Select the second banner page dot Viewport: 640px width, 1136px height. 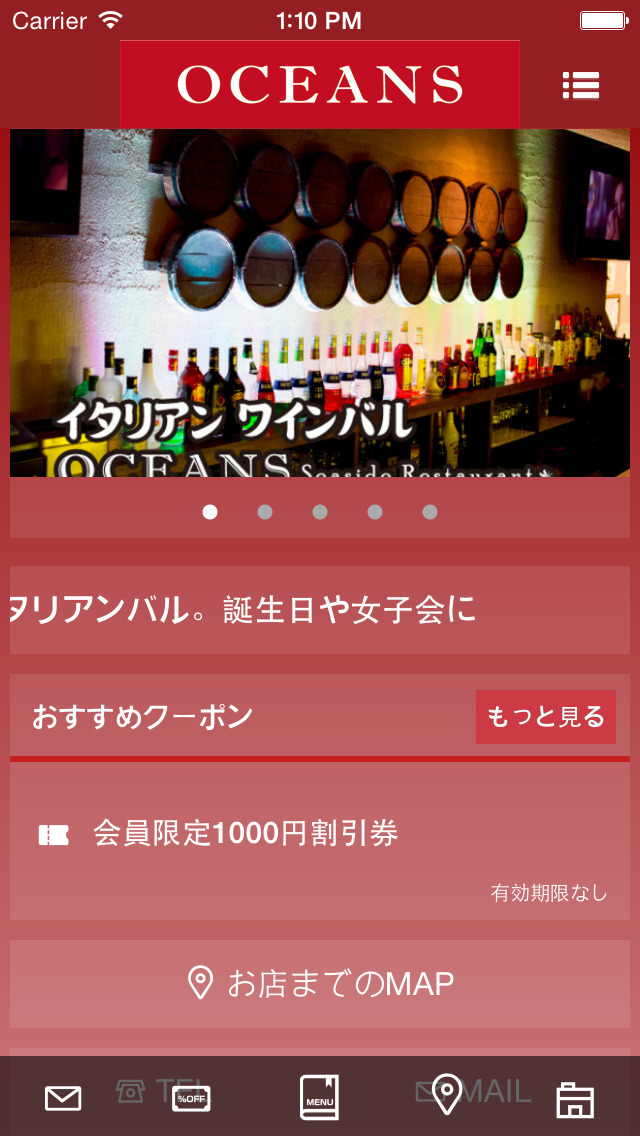265,512
